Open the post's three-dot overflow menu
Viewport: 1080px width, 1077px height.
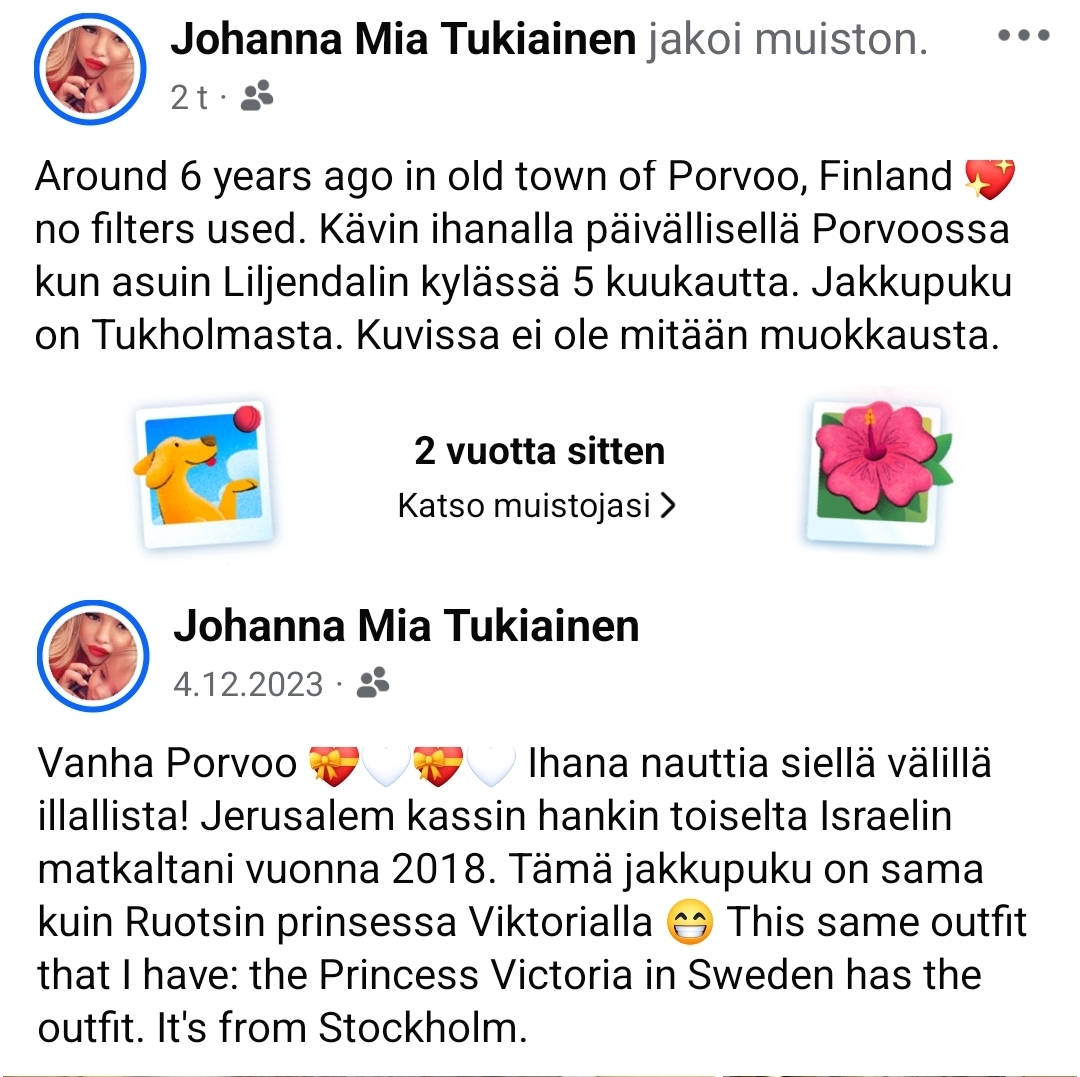click(x=1026, y=36)
